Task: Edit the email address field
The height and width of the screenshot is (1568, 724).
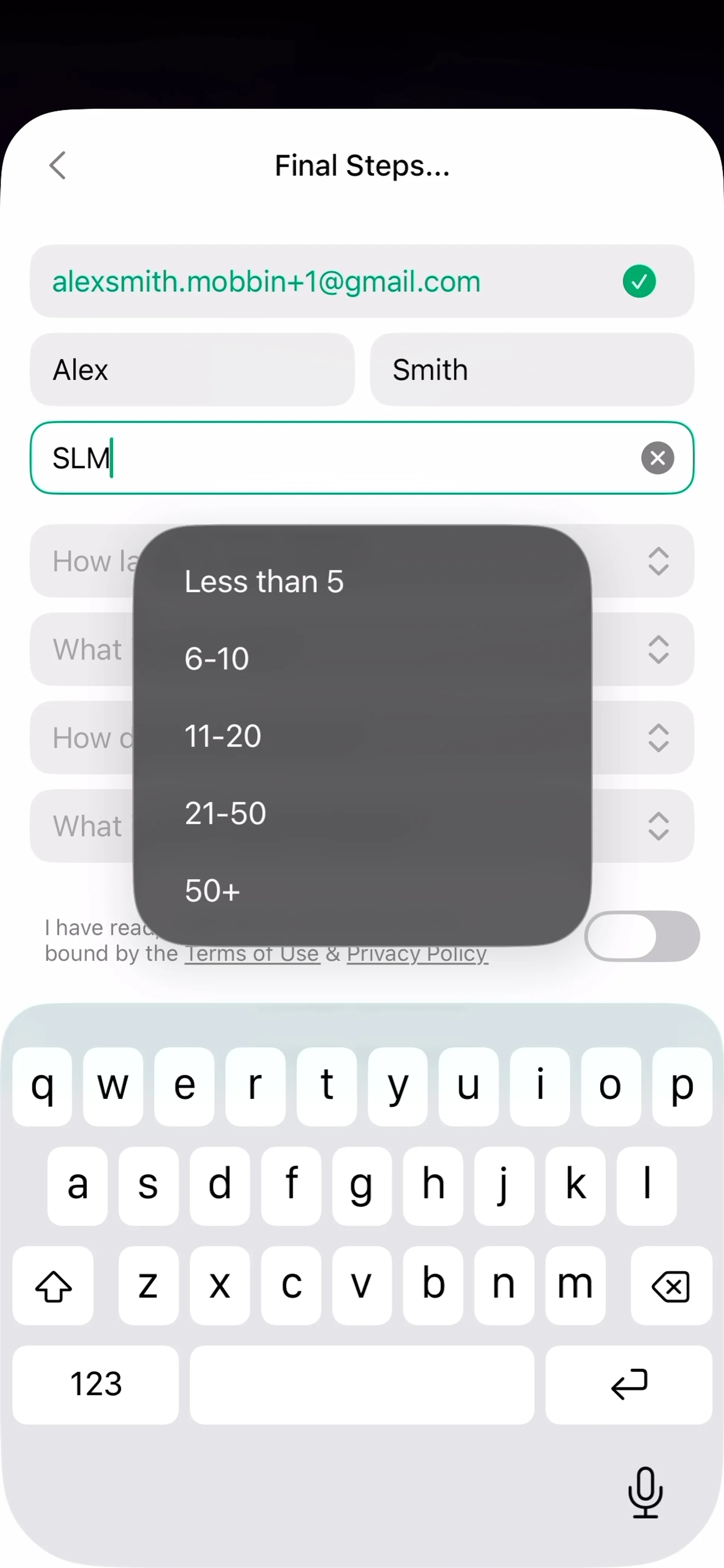Action: (x=329, y=281)
